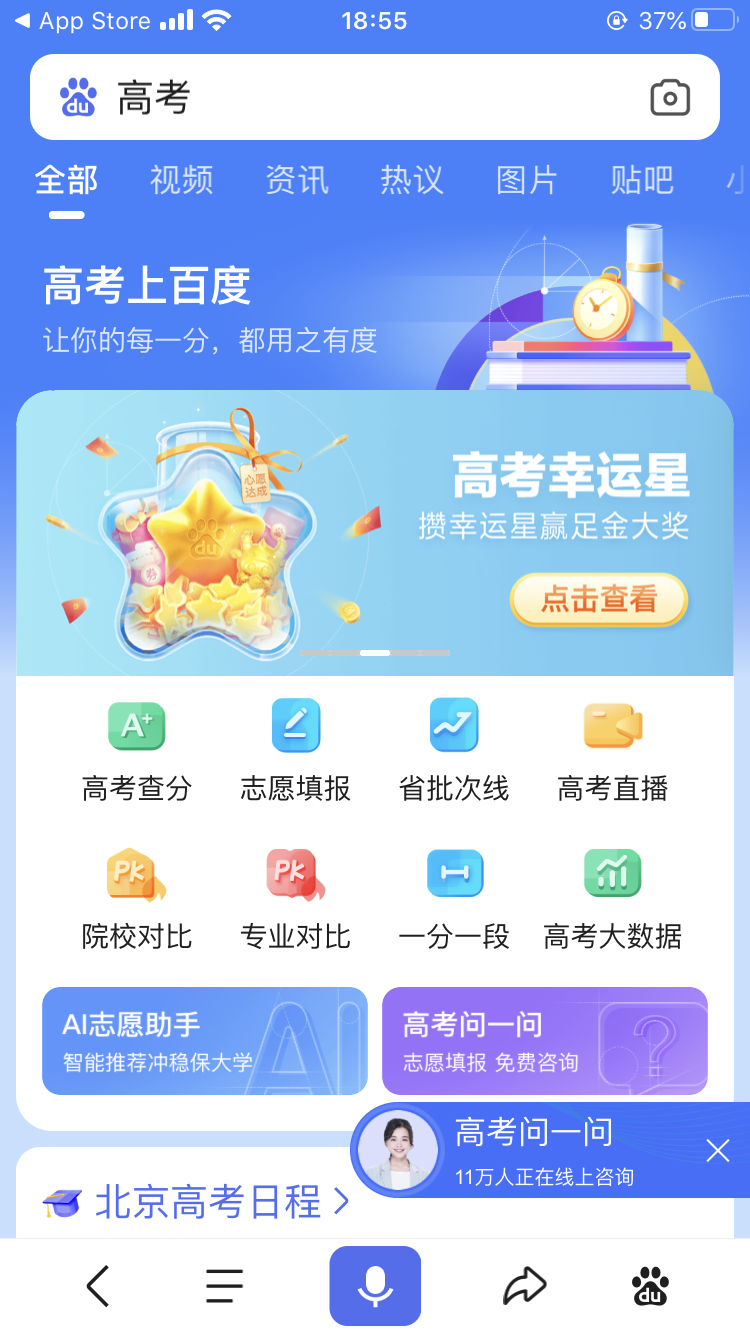Open 高考问一问 free consultation card
Image resolution: width=750 pixels, height=1334 pixels.
pyautogui.click(x=544, y=1040)
